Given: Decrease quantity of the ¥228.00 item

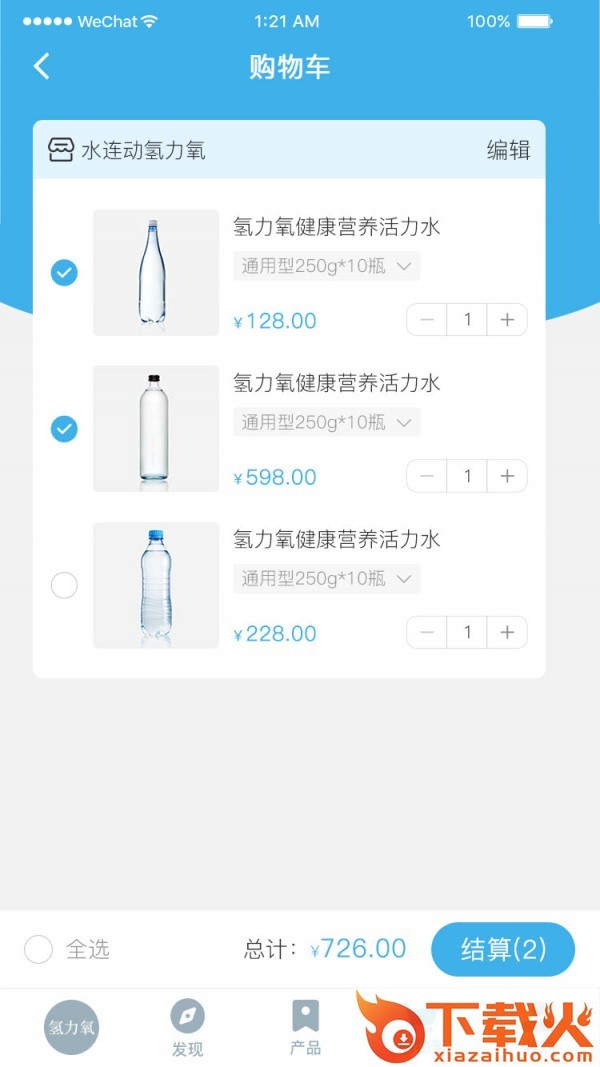Looking at the screenshot, I should coord(427,632).
